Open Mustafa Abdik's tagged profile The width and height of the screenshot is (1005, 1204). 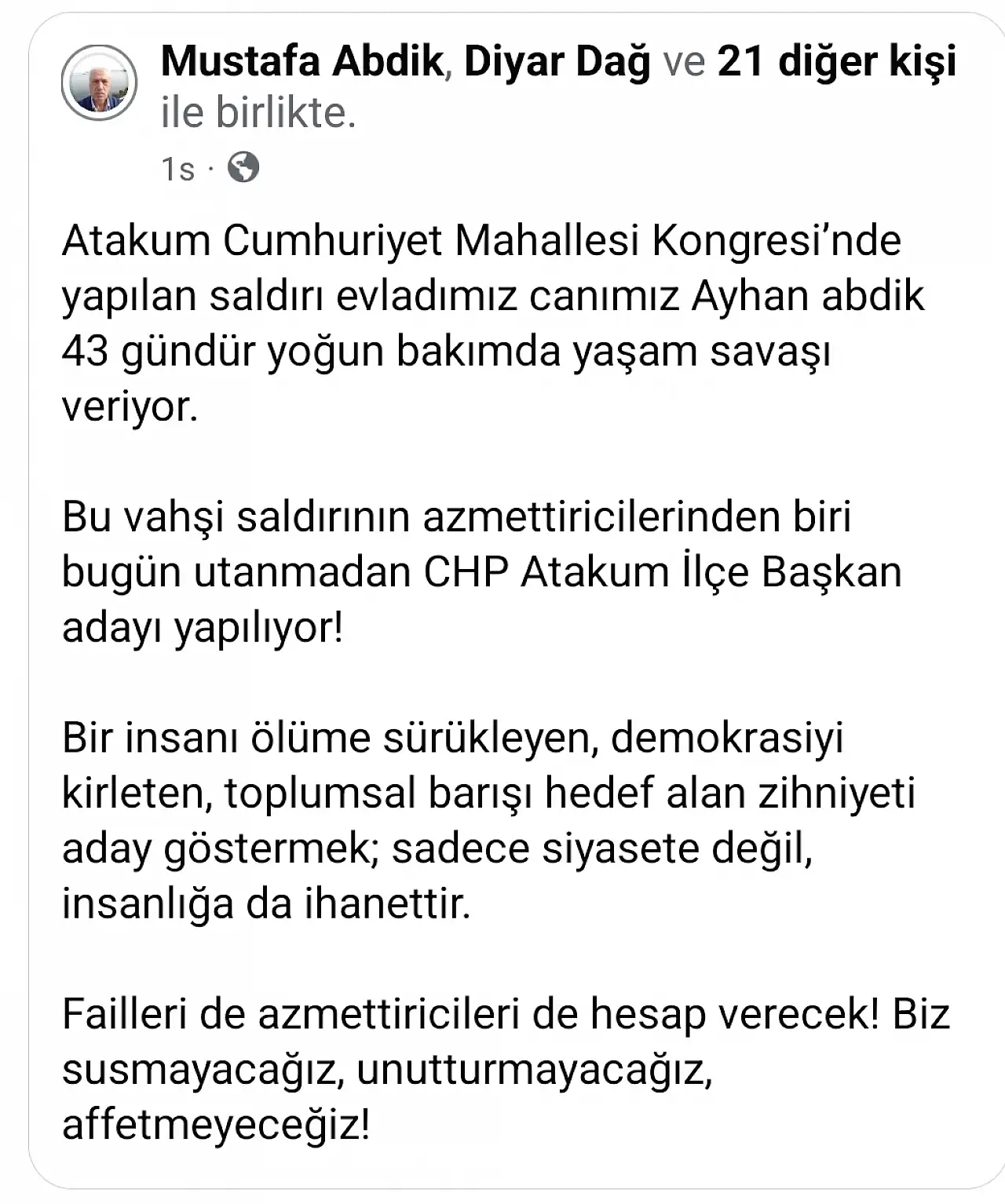point(302,62)
